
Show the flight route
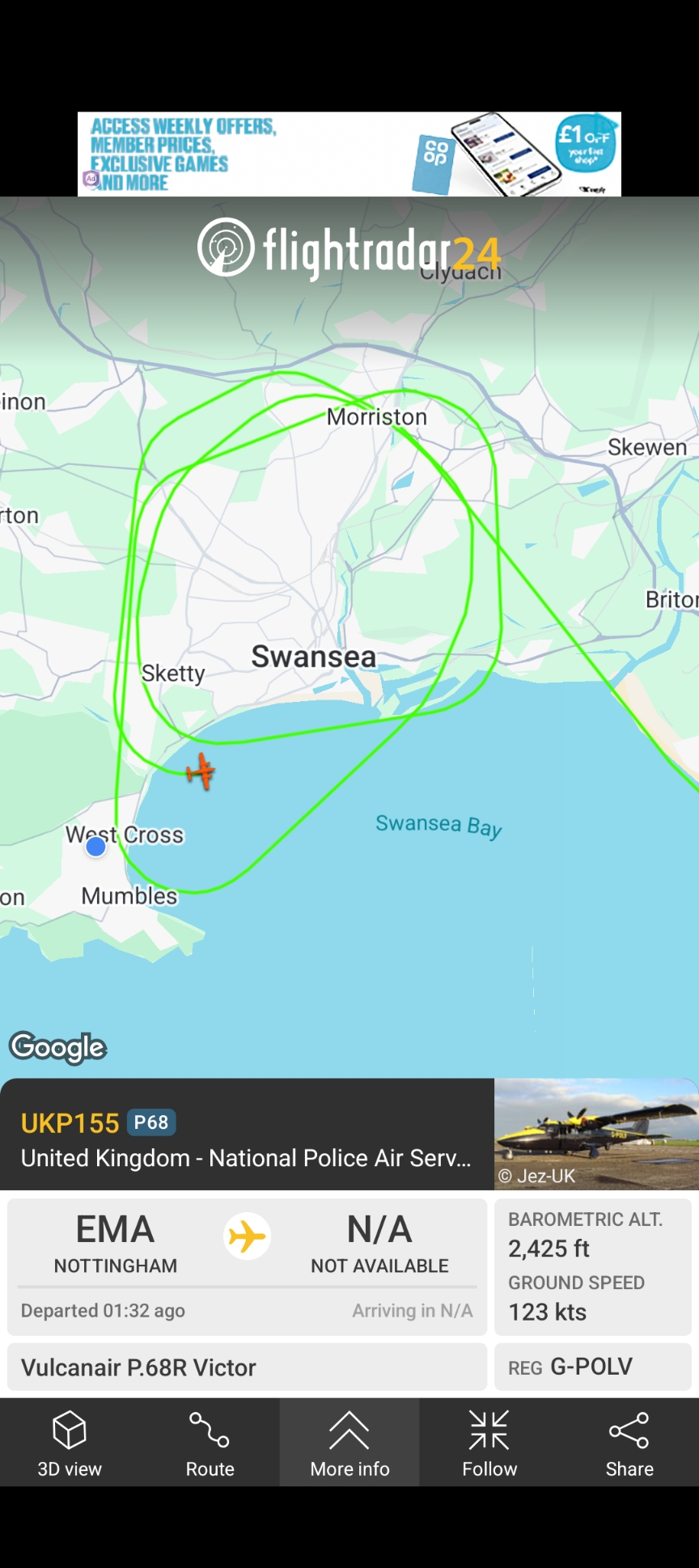click(x=210, y=1443)
